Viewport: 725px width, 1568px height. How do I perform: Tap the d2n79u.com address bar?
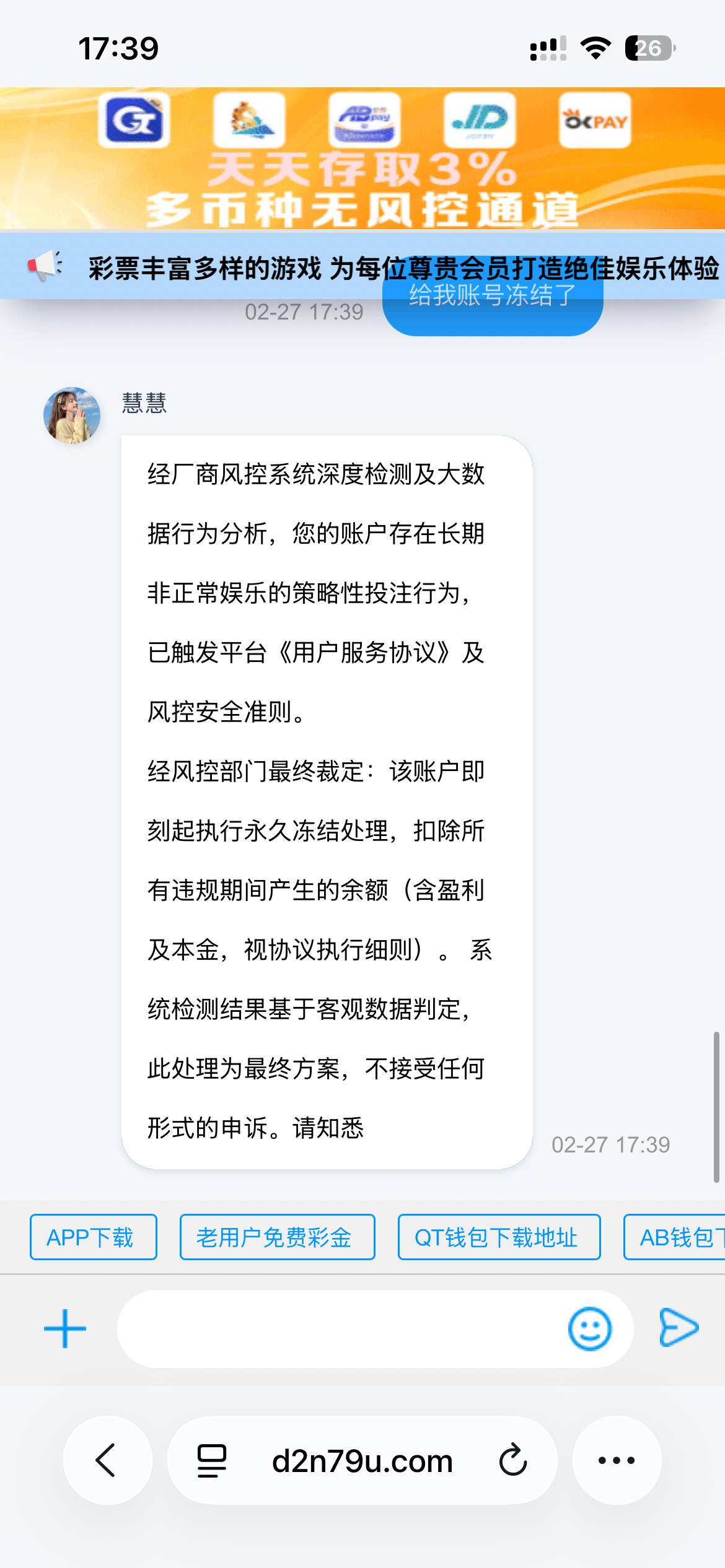362,1460
